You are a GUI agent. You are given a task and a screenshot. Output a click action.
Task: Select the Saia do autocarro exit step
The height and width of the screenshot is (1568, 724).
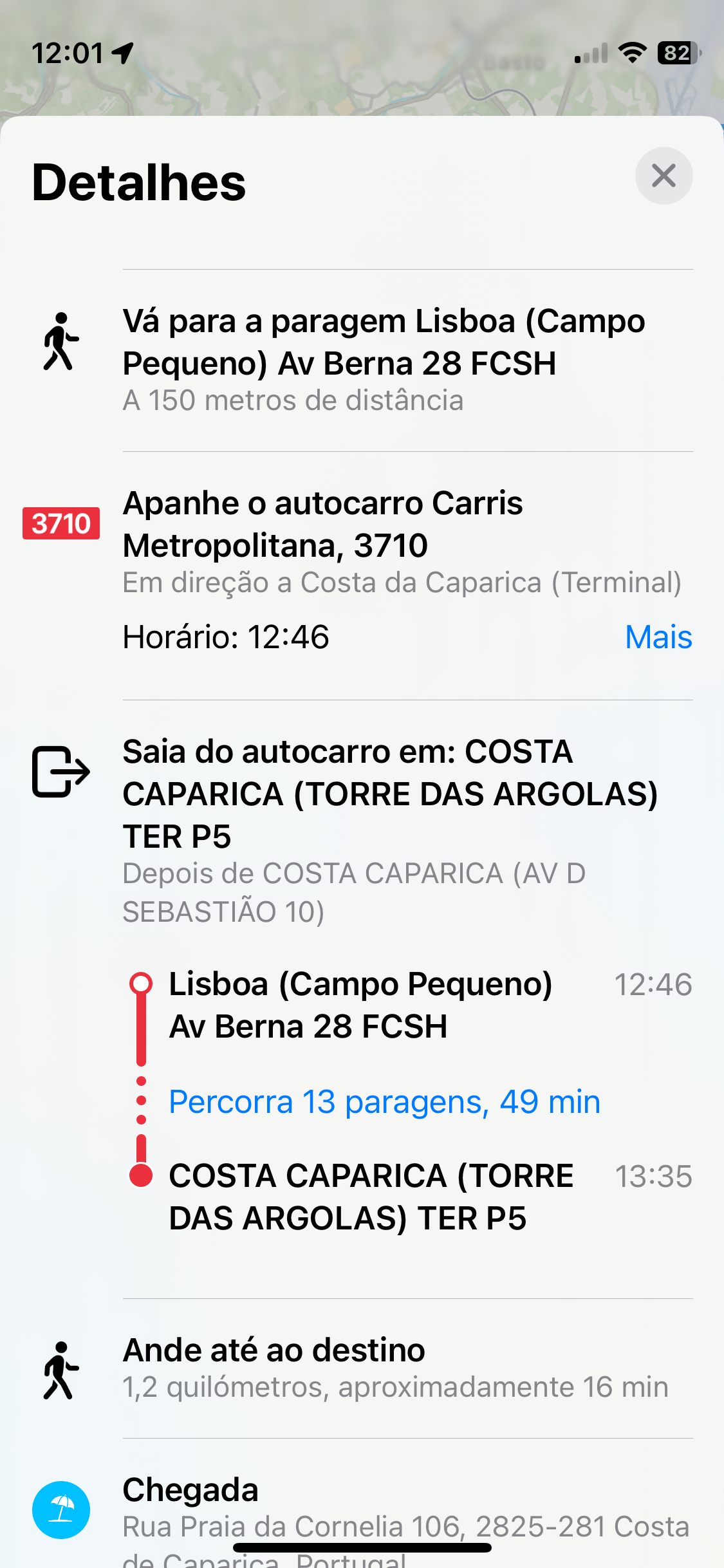point(362,830)
